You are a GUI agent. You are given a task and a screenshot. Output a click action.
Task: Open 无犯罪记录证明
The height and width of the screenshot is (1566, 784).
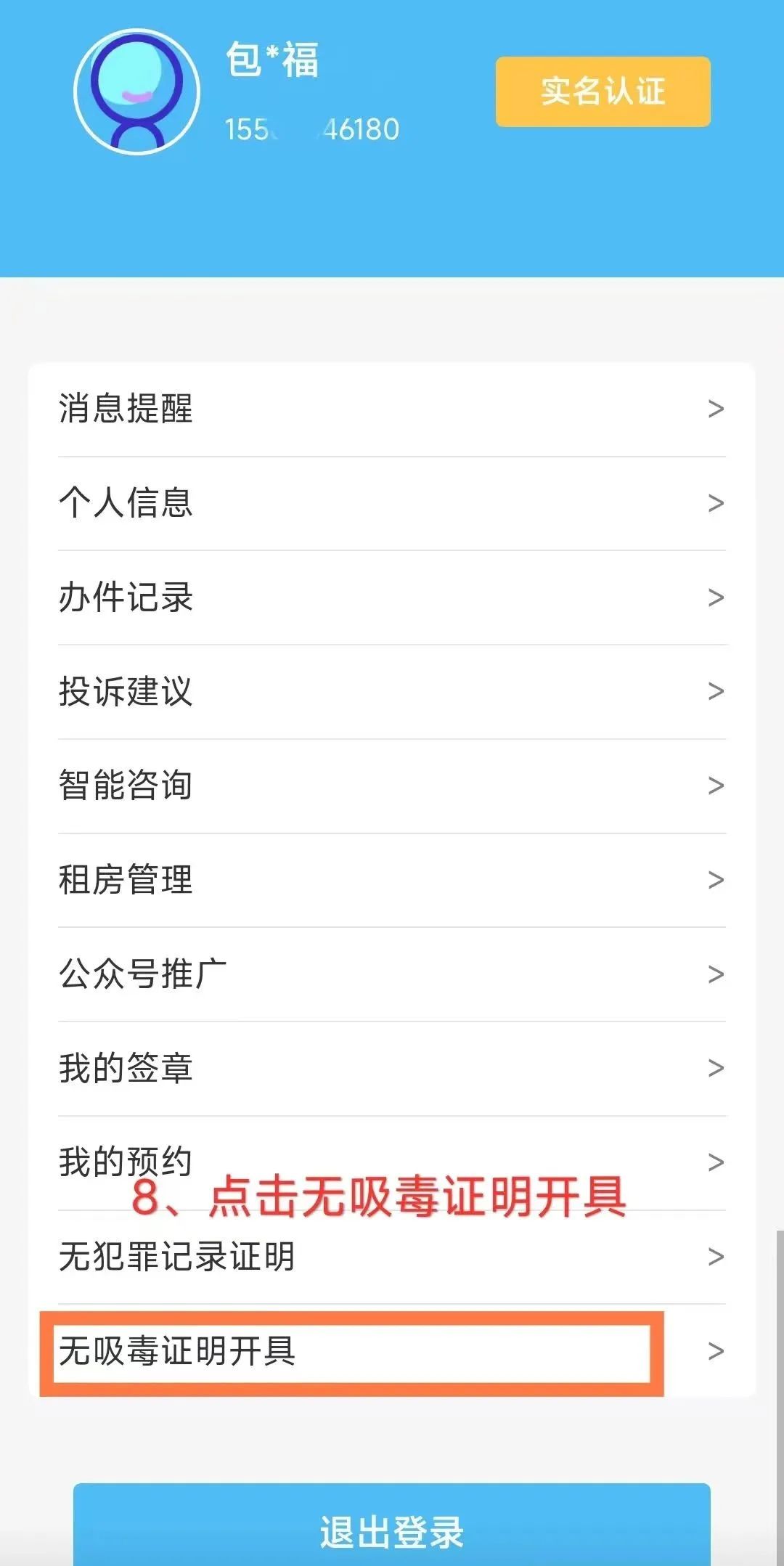(392, 1257)
